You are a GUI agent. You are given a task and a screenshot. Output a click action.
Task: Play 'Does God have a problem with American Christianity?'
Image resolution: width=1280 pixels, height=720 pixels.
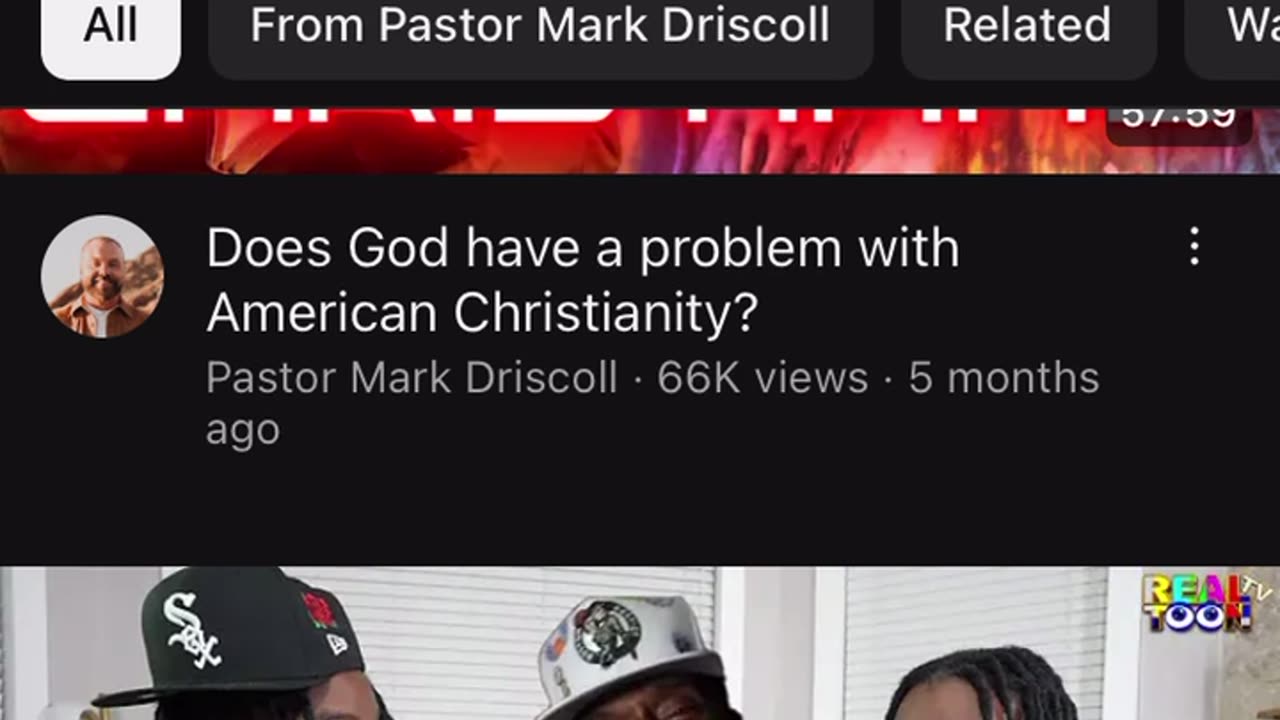point(582,280)
